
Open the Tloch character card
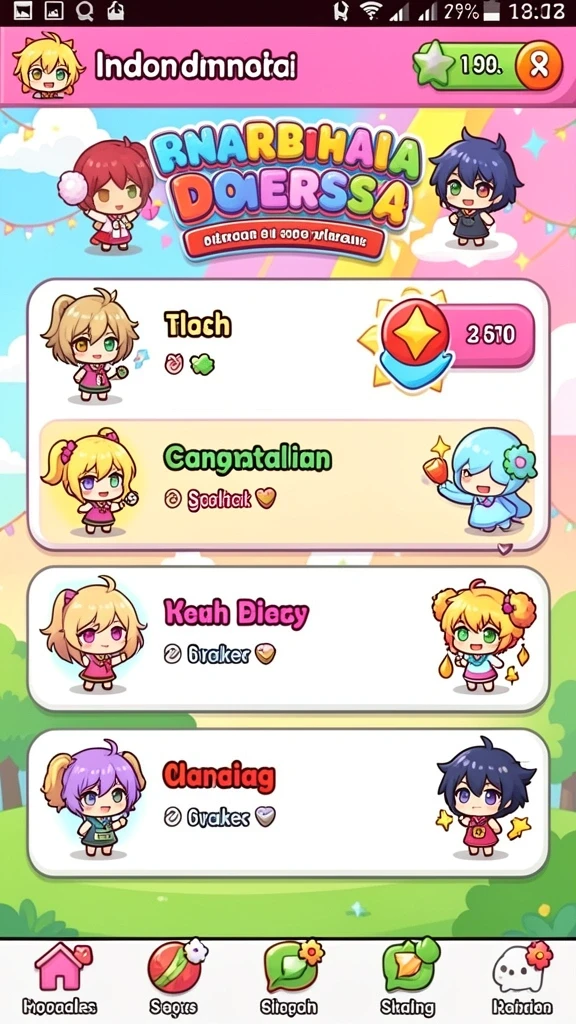click(x=287, y=348)
